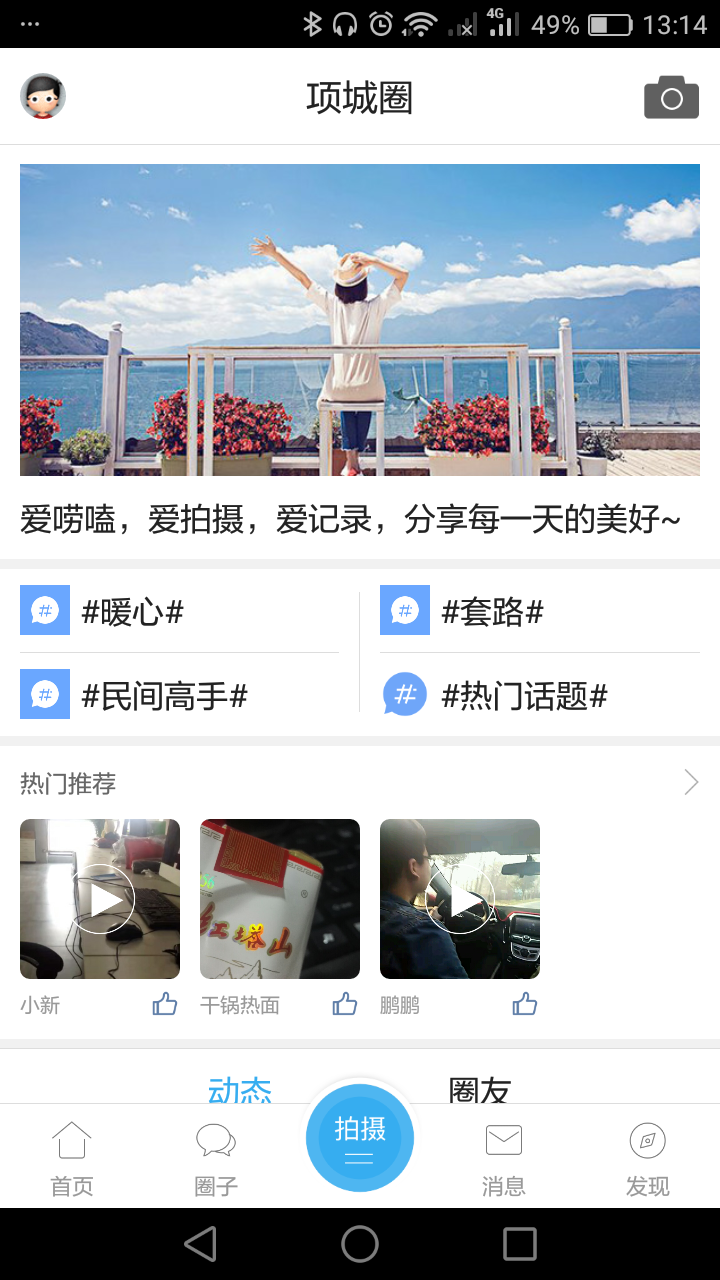Tap the 拍摄 button
Screen dimensions: 720x1280
point(360,1138)
